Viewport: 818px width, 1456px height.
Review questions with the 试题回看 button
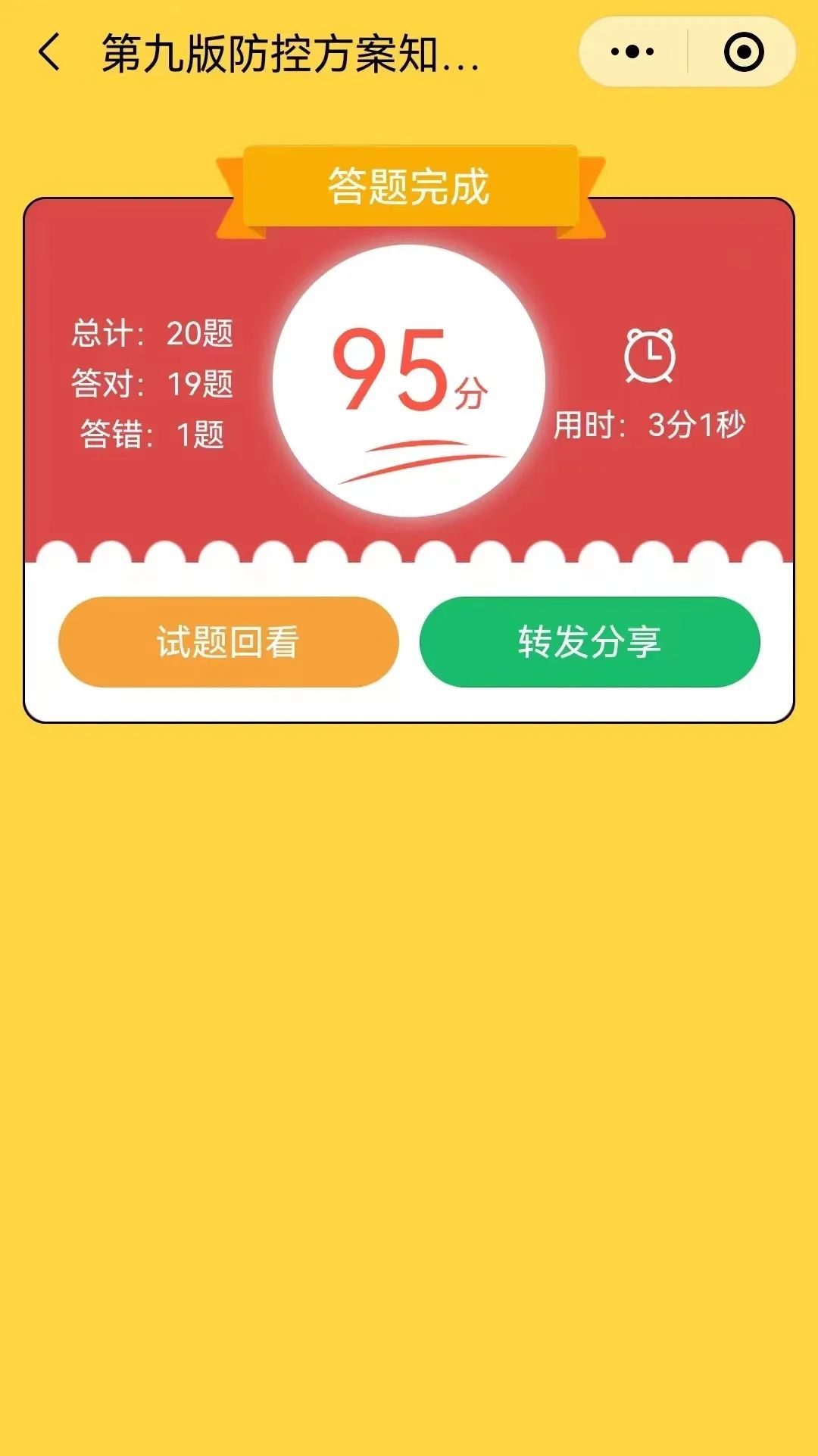228,642
